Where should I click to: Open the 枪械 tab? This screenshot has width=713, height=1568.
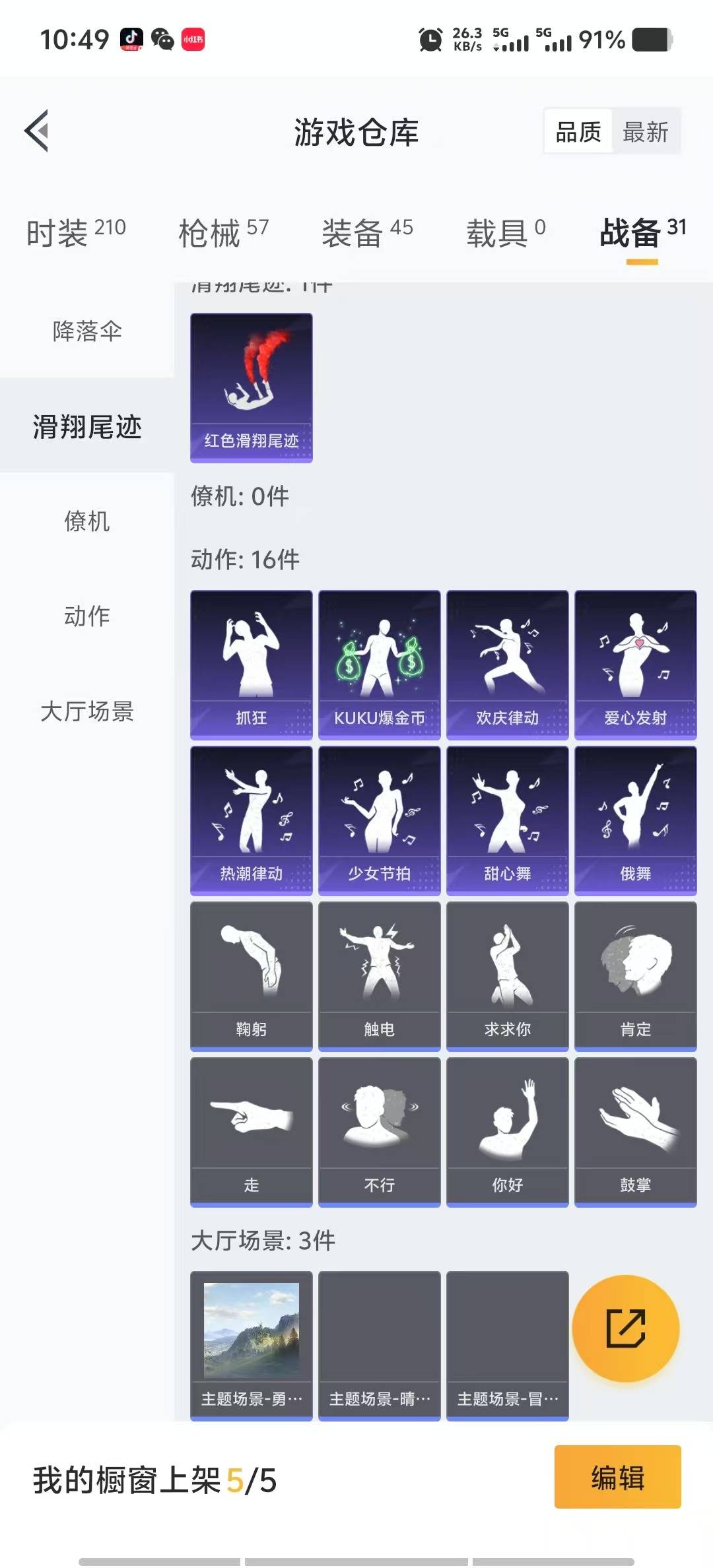[x=223, y=232]
